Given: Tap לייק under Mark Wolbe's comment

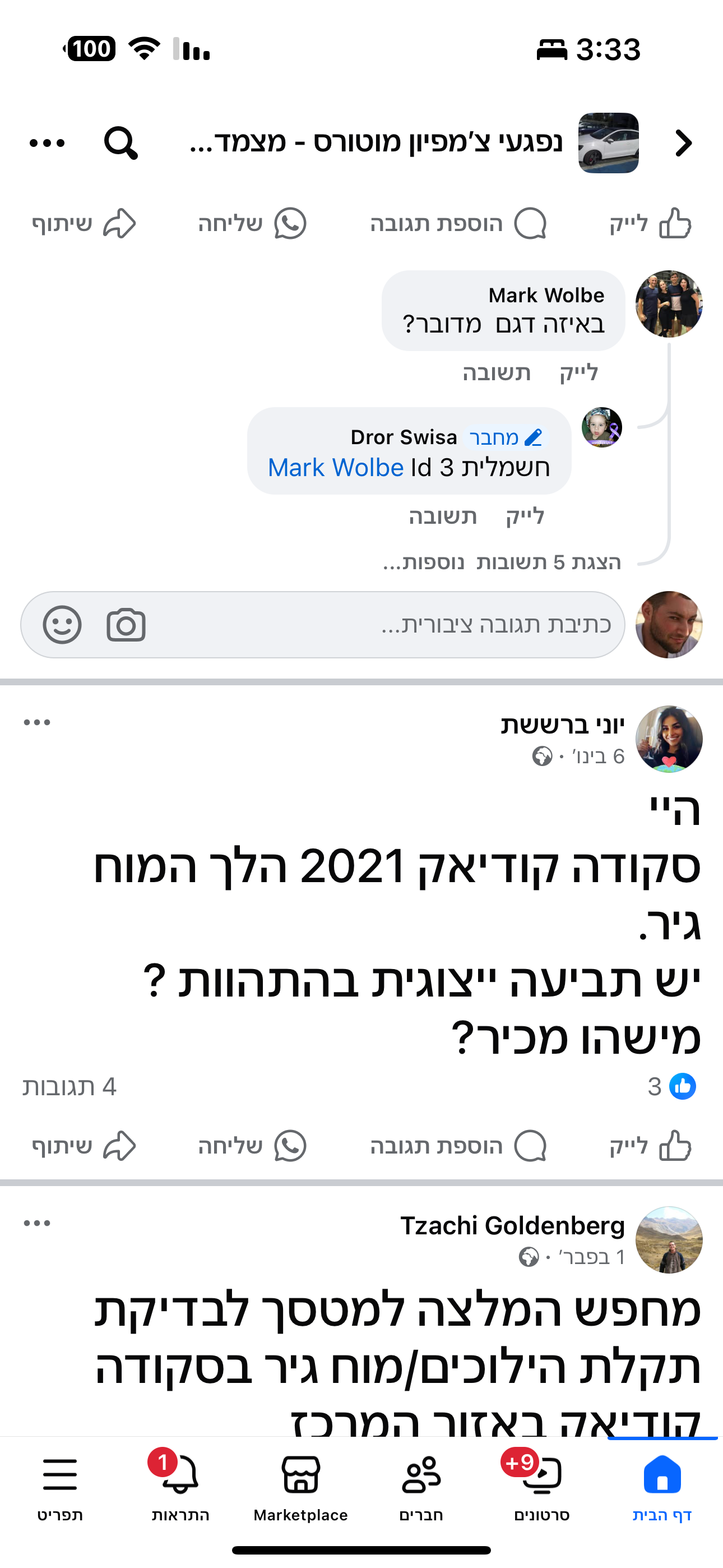Looking at the screenshot, I should (x=579, y=372).
